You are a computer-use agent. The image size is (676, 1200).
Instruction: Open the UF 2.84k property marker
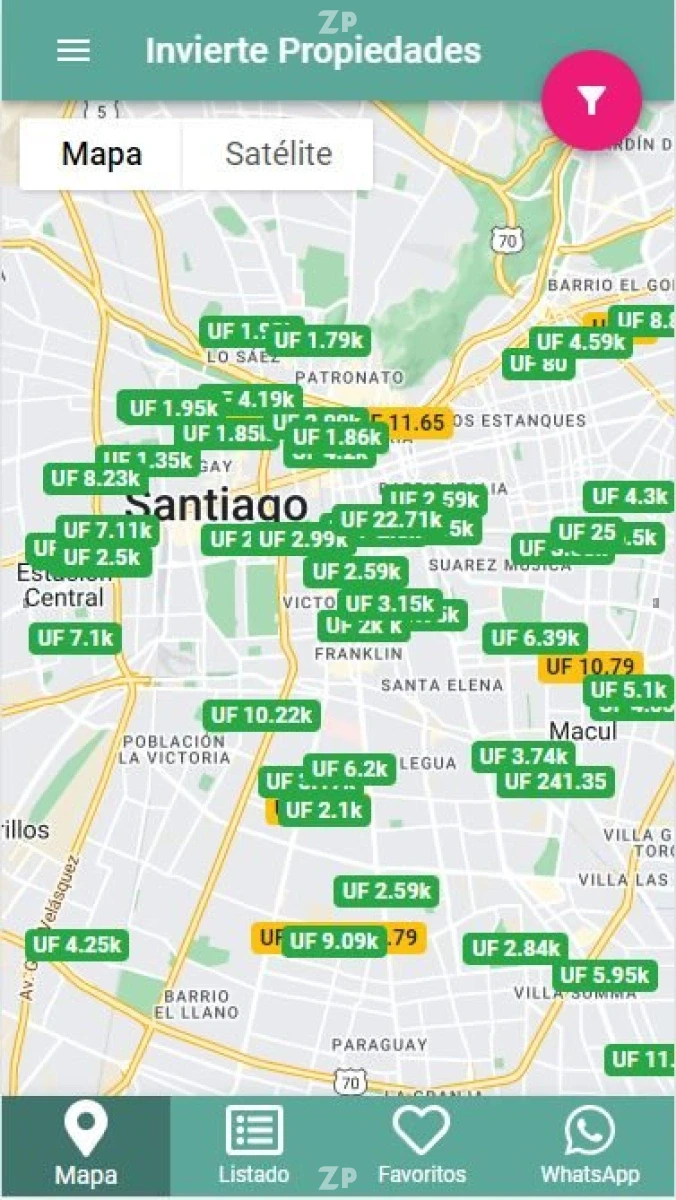[515, 948]
